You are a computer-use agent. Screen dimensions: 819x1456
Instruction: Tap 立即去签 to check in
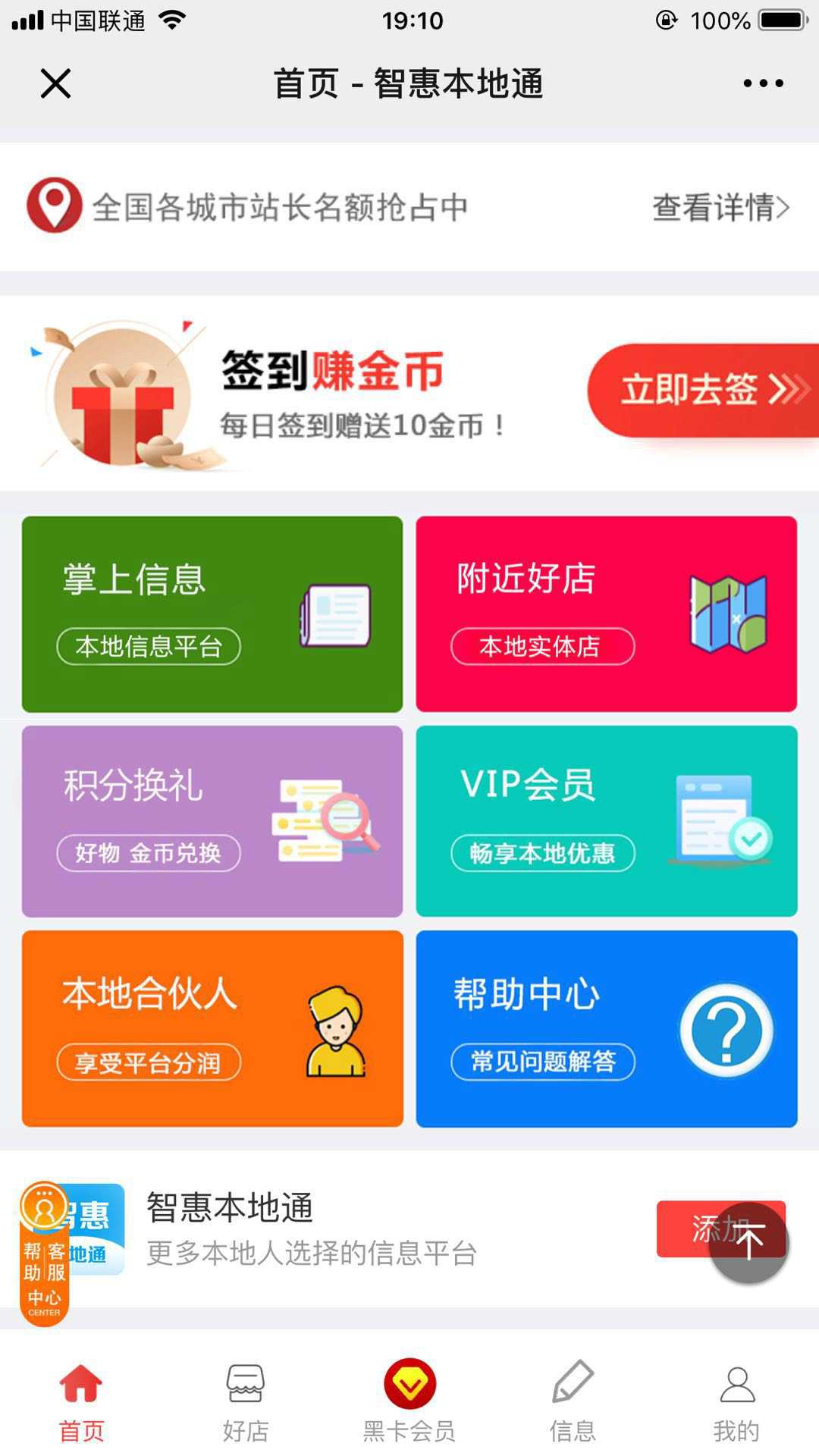(x=701, y=390)
